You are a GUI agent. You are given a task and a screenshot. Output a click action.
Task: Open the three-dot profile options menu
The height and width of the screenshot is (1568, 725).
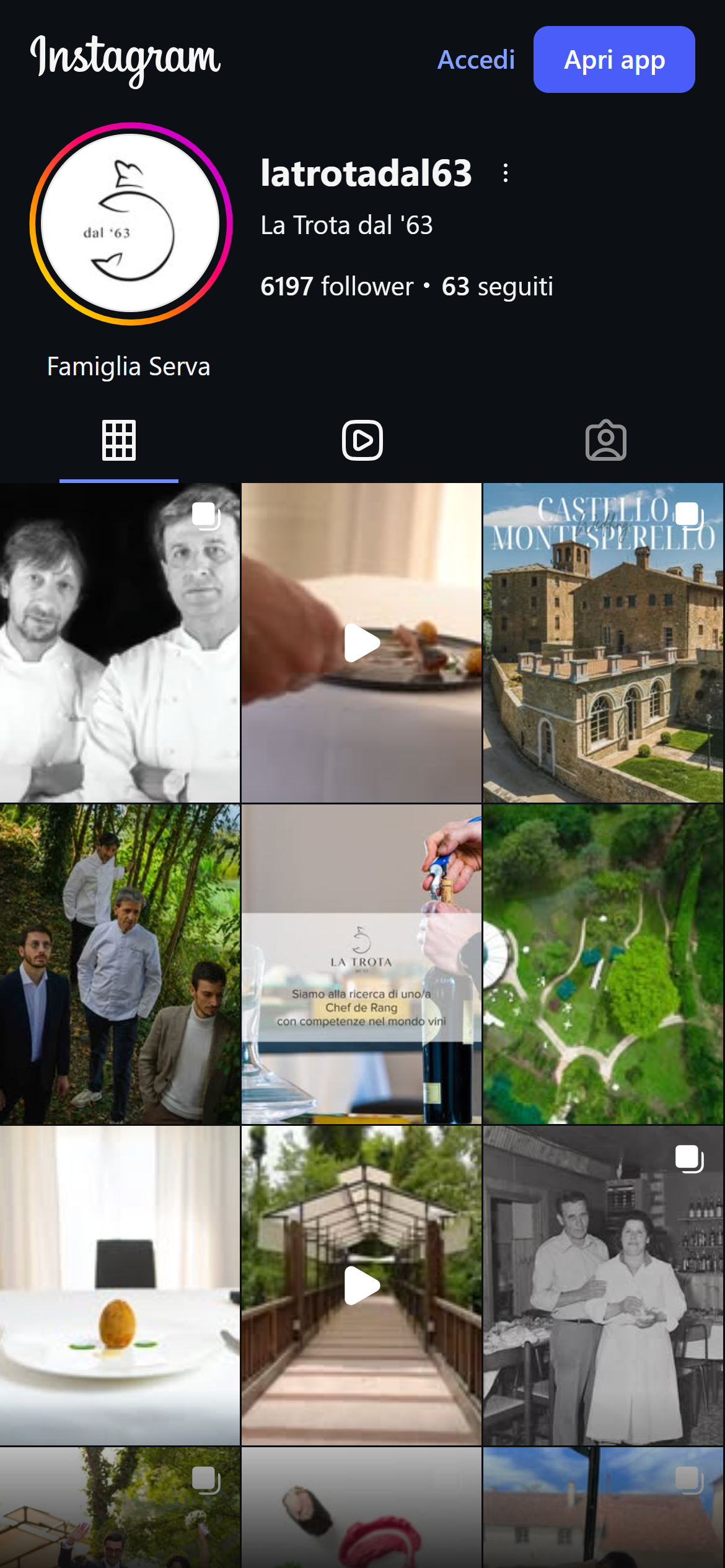click(x=506, y=173)
